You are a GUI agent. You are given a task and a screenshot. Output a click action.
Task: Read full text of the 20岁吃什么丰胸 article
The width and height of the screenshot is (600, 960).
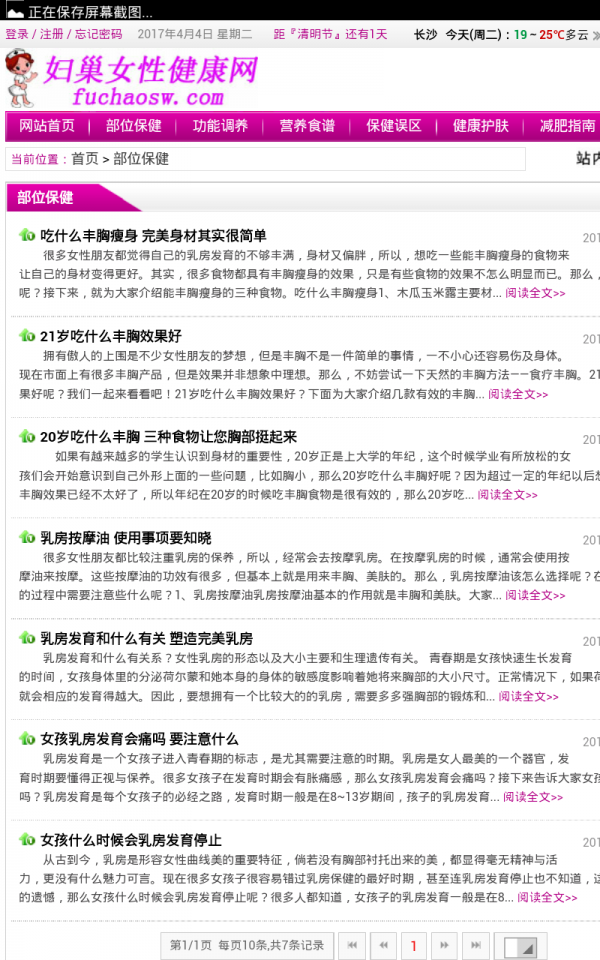tap(507, 494)
